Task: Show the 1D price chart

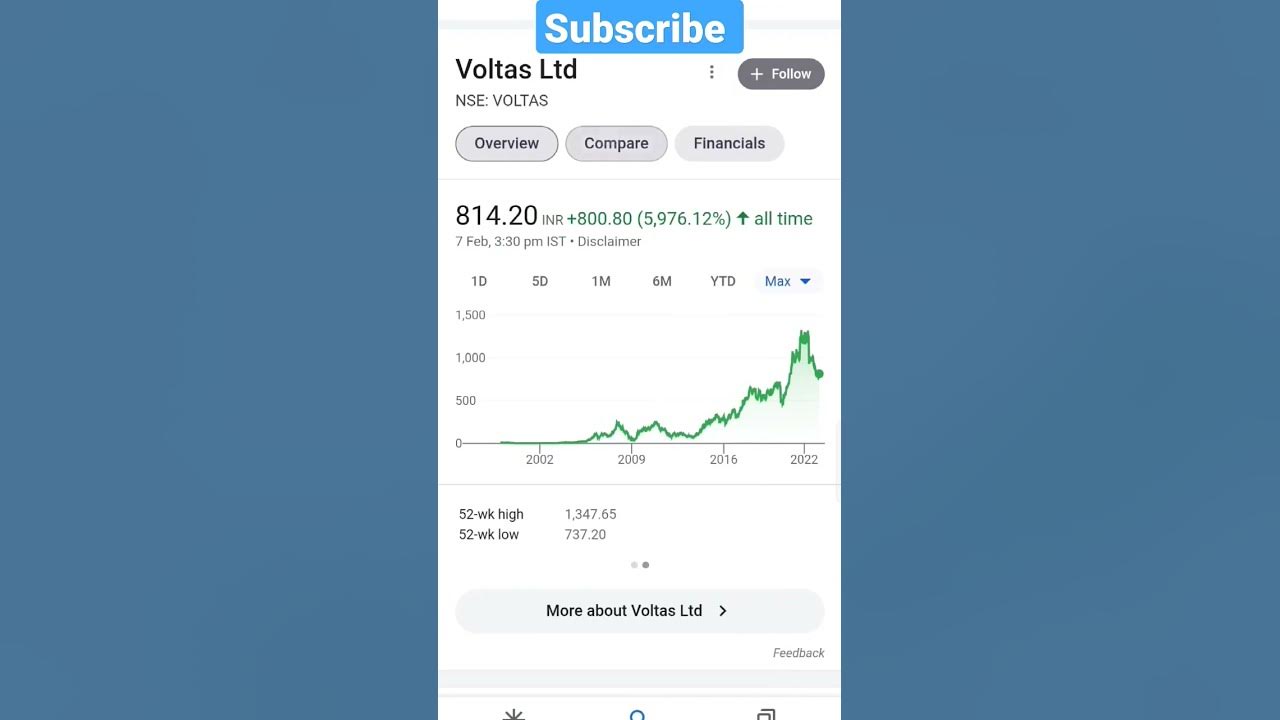Action: pos(479,281)
